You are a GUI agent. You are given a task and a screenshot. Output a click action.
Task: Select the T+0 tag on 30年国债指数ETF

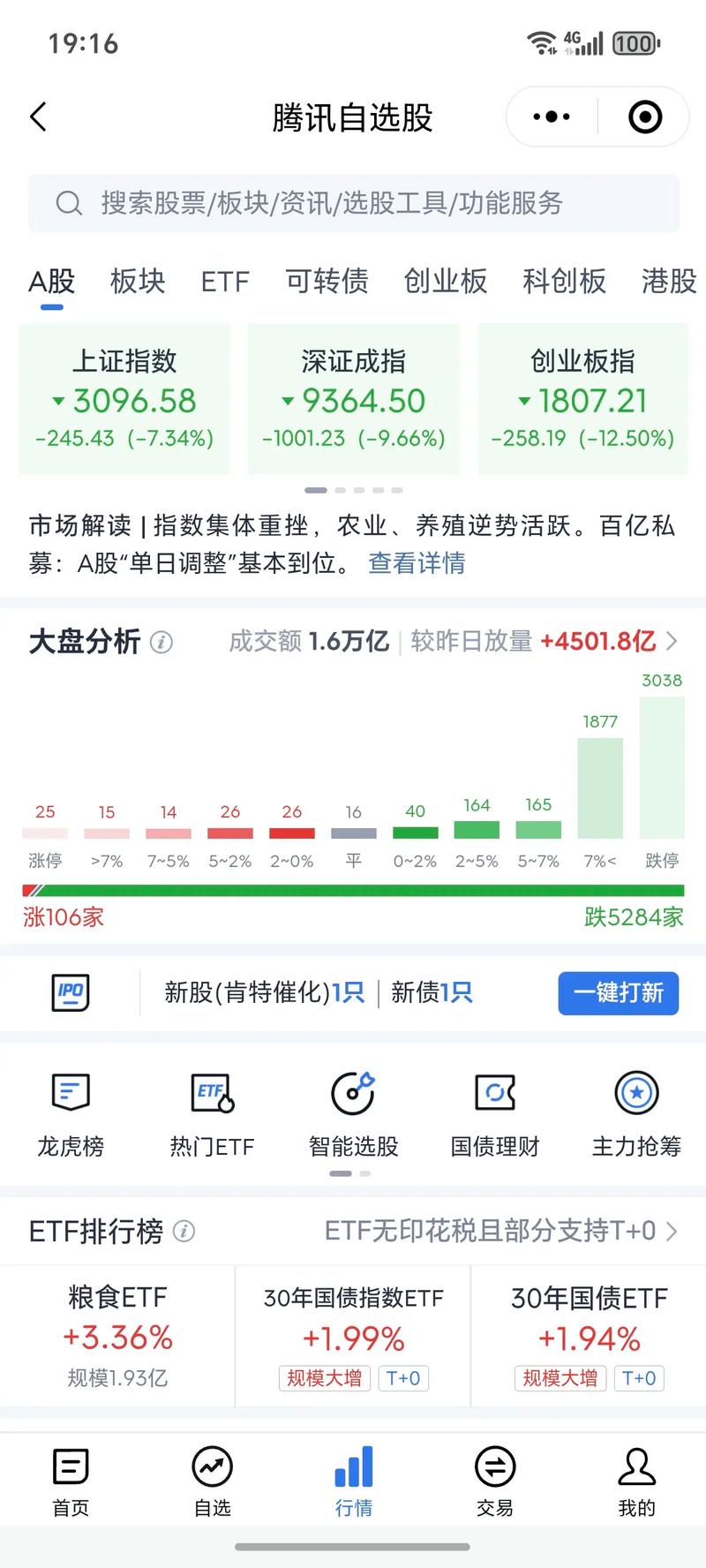[403, 1378]
